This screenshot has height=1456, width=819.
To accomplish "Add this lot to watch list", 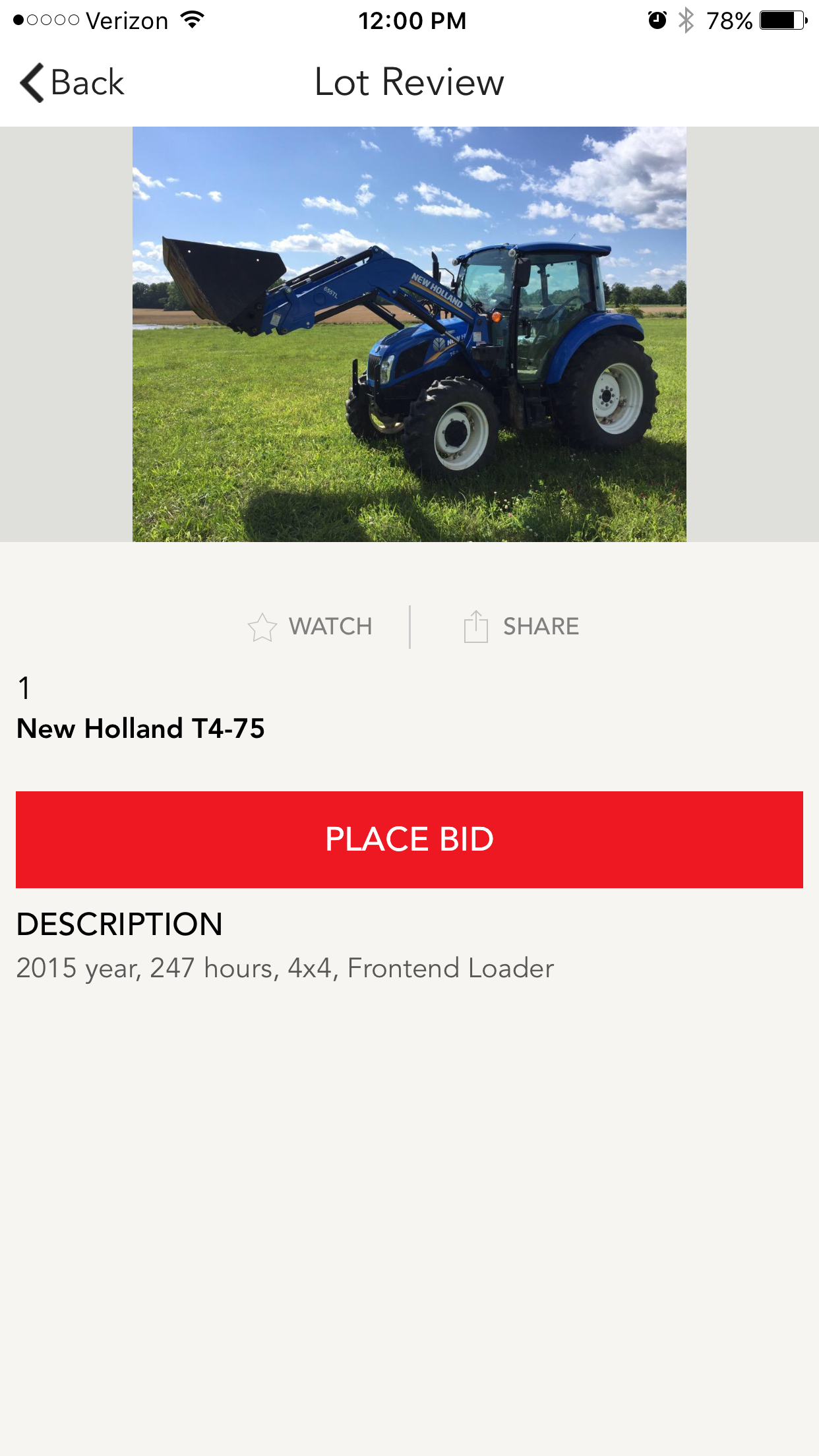I will tap(310, 626).
